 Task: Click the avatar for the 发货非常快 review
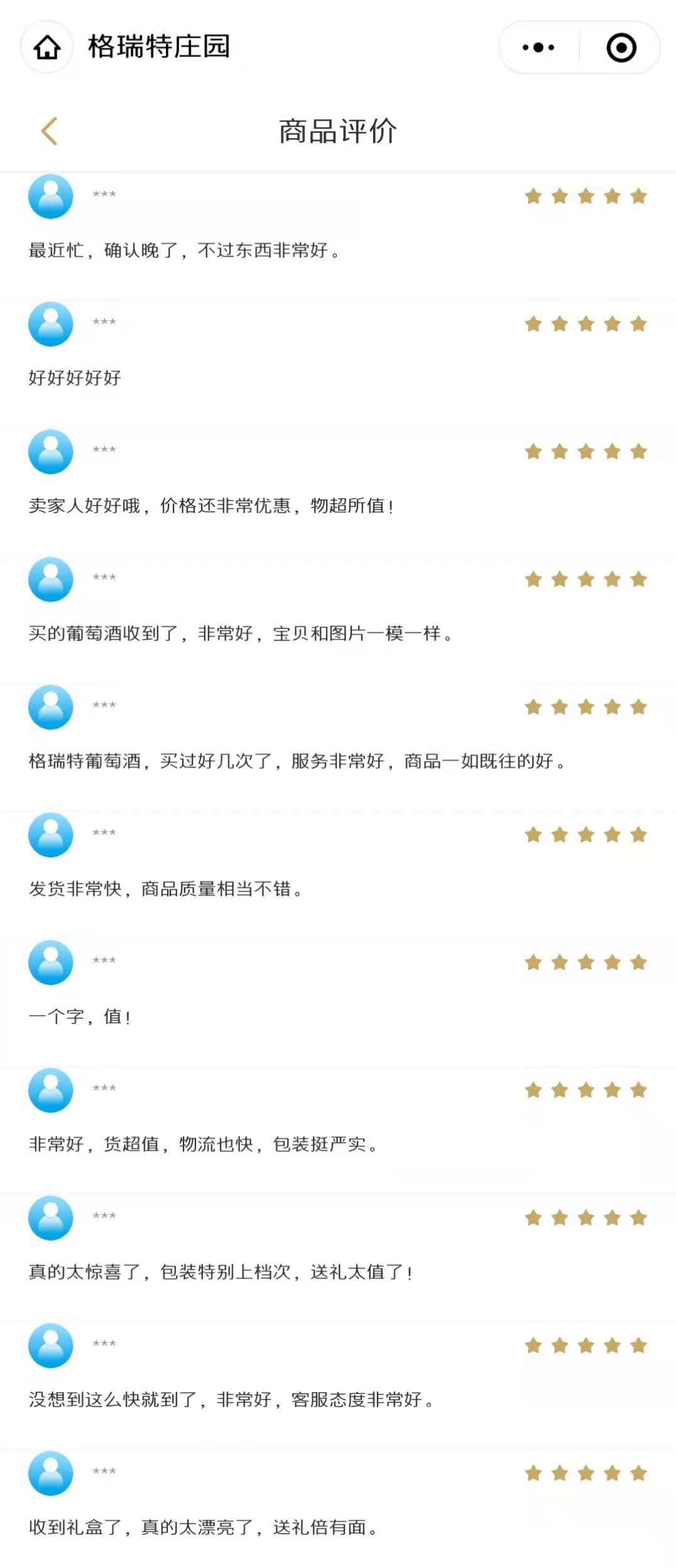point(50,836)
